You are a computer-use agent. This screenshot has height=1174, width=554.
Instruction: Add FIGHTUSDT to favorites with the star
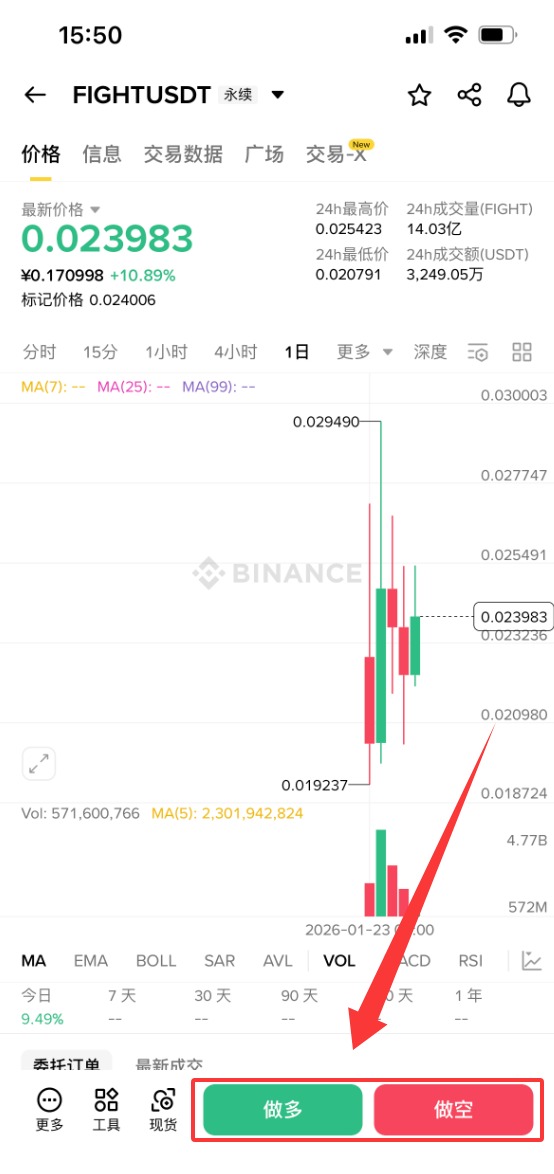(419, 95)
